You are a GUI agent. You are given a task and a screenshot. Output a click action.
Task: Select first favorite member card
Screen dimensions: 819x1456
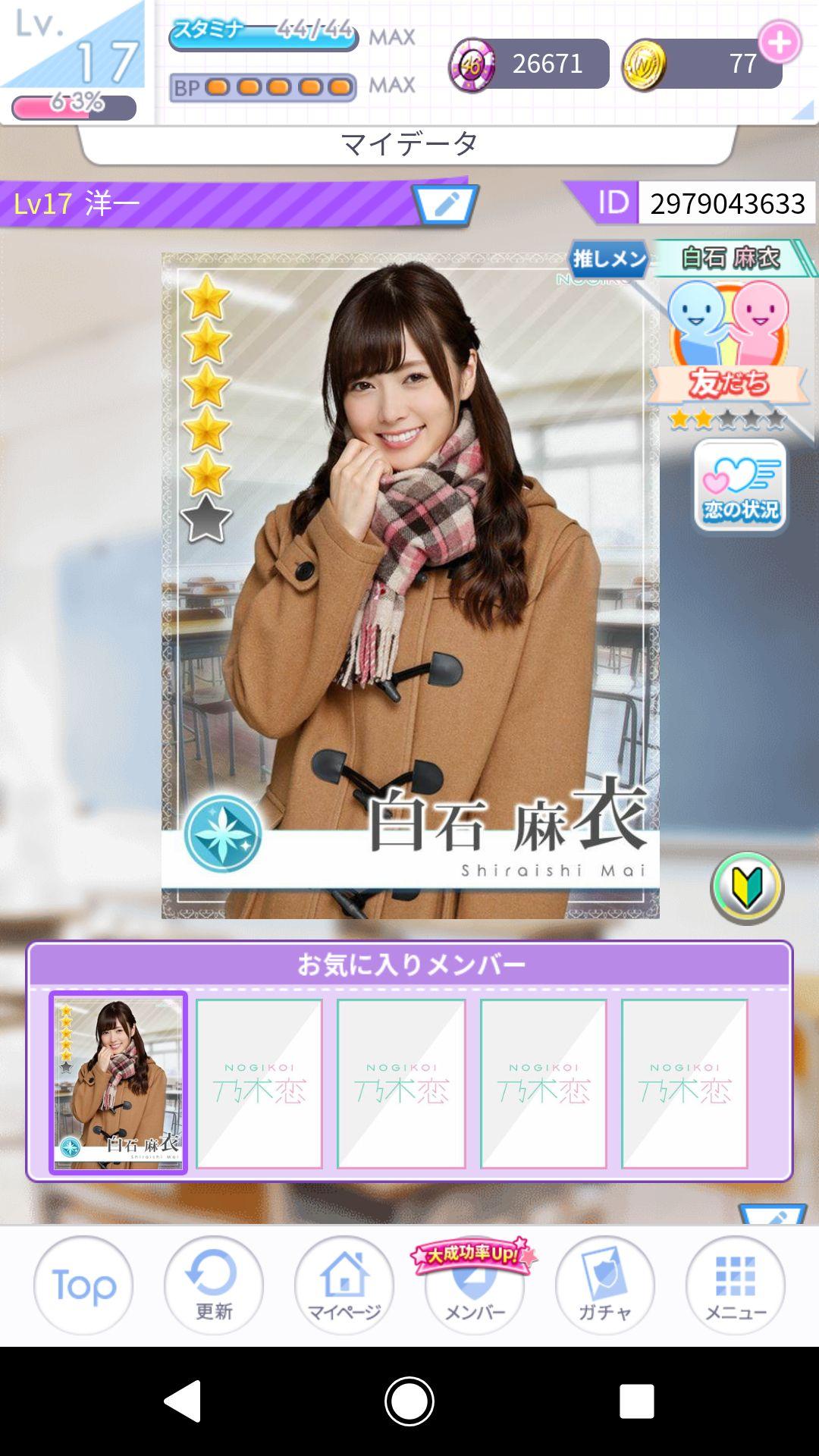[118, 1083]
